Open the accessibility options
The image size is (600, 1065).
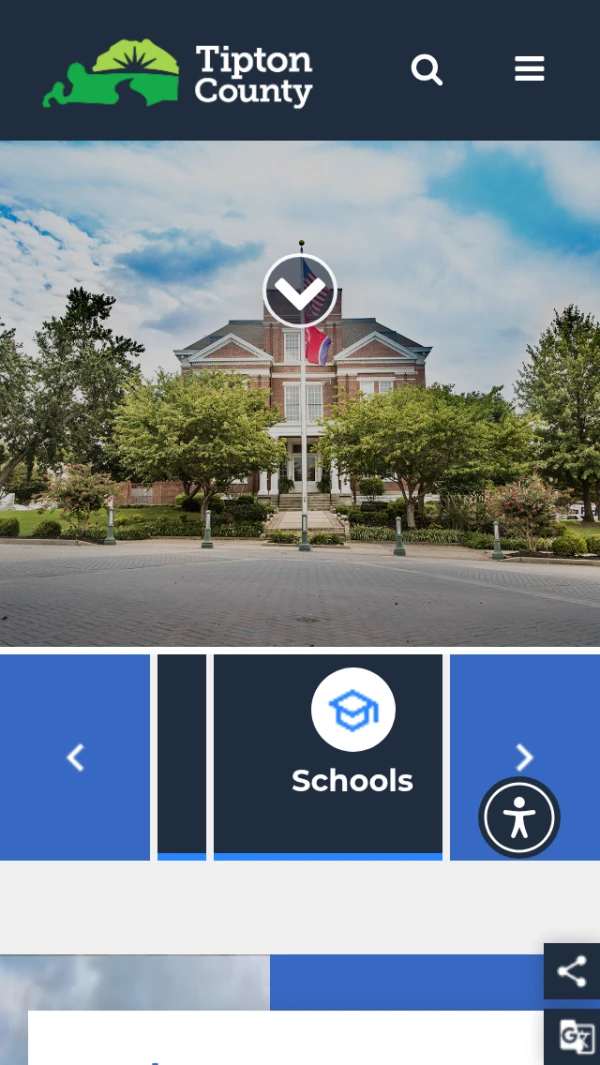[519, 818]
